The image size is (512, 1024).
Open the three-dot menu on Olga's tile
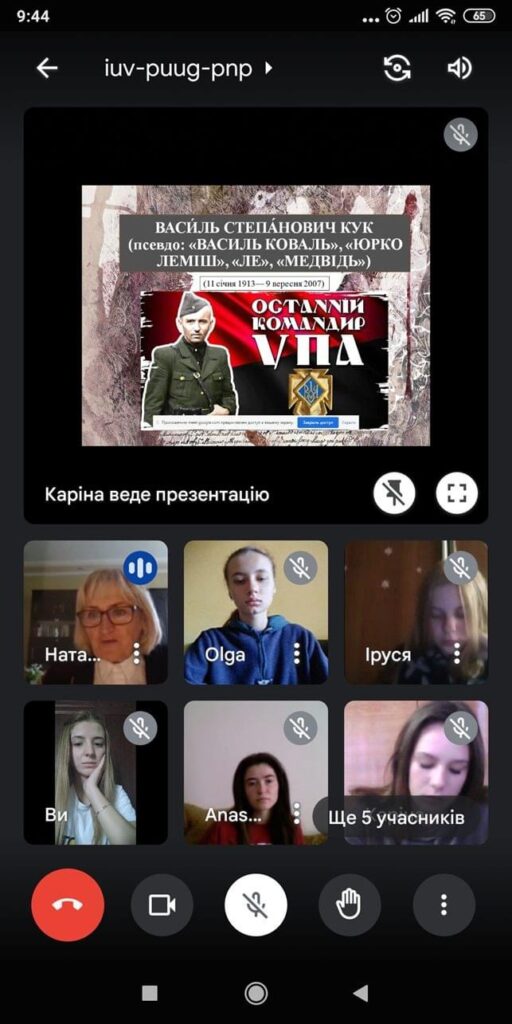coord(296,653)
